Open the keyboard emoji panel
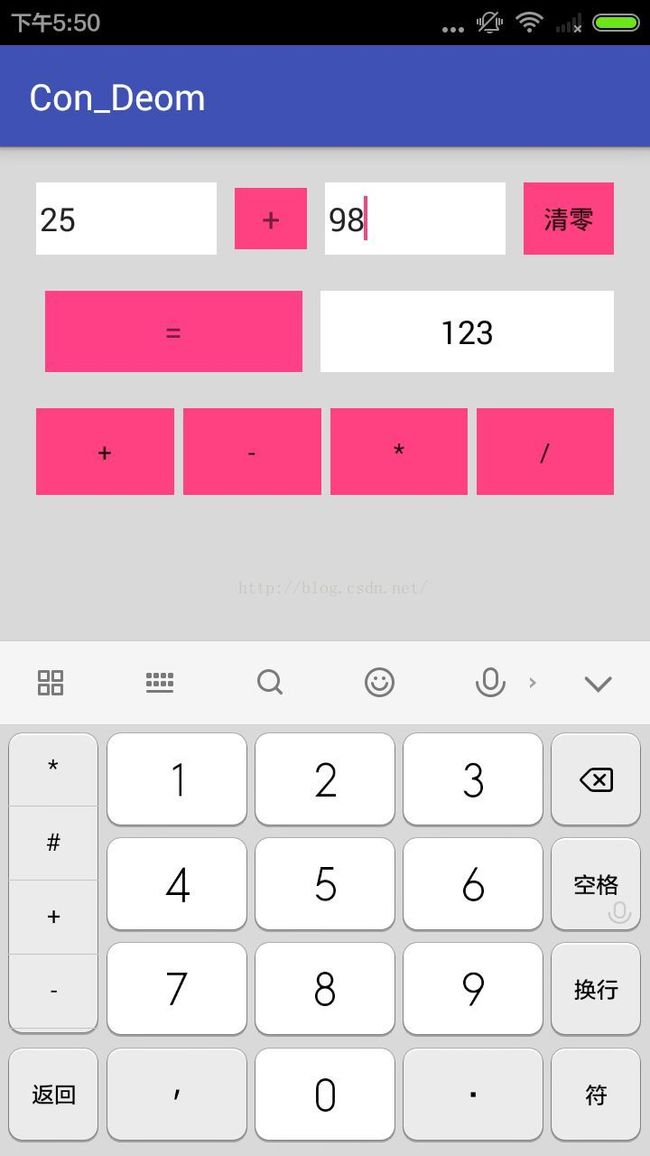 click(380, 683)
